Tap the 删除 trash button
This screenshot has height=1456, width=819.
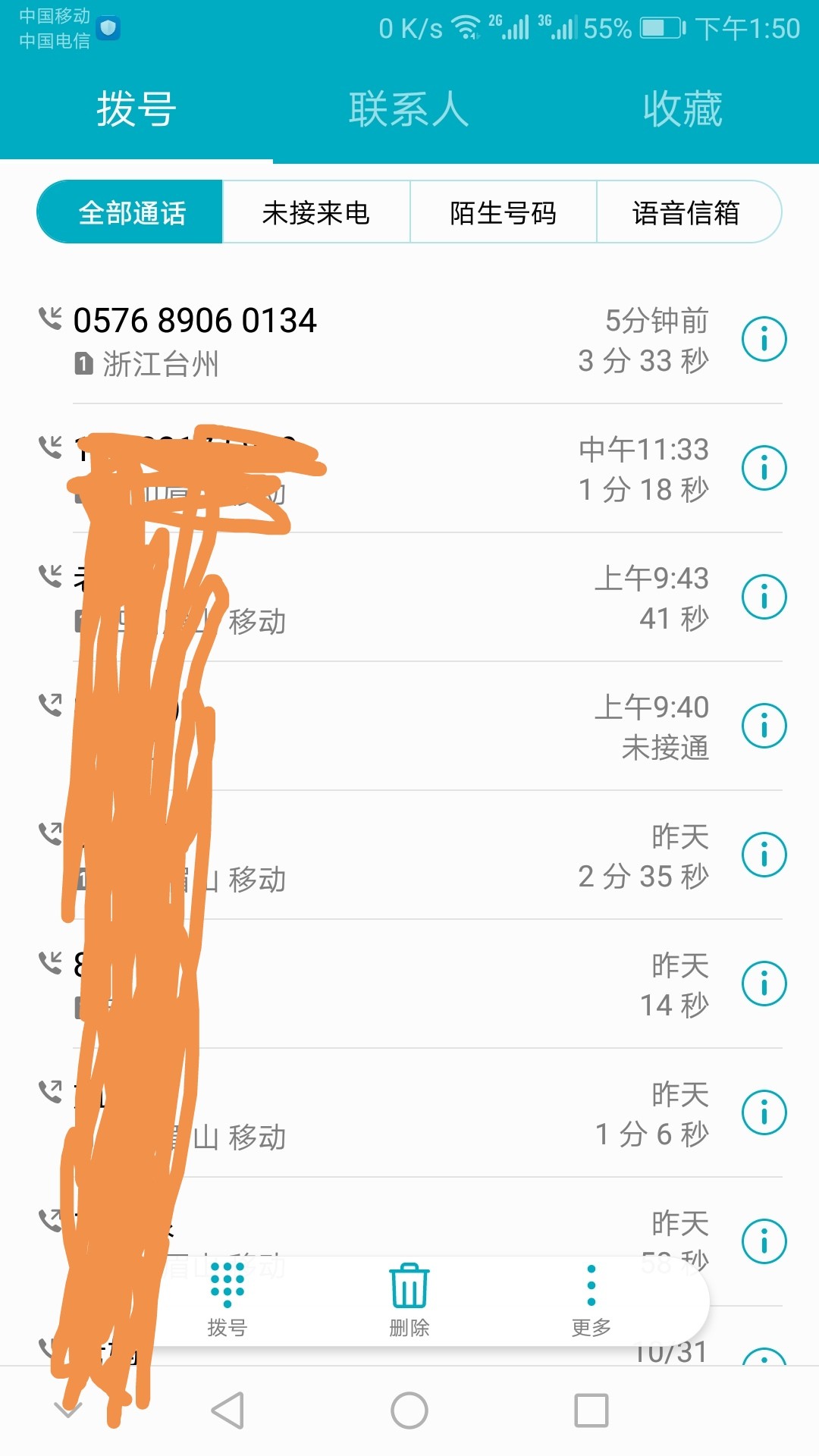(x=409, y=1300)
